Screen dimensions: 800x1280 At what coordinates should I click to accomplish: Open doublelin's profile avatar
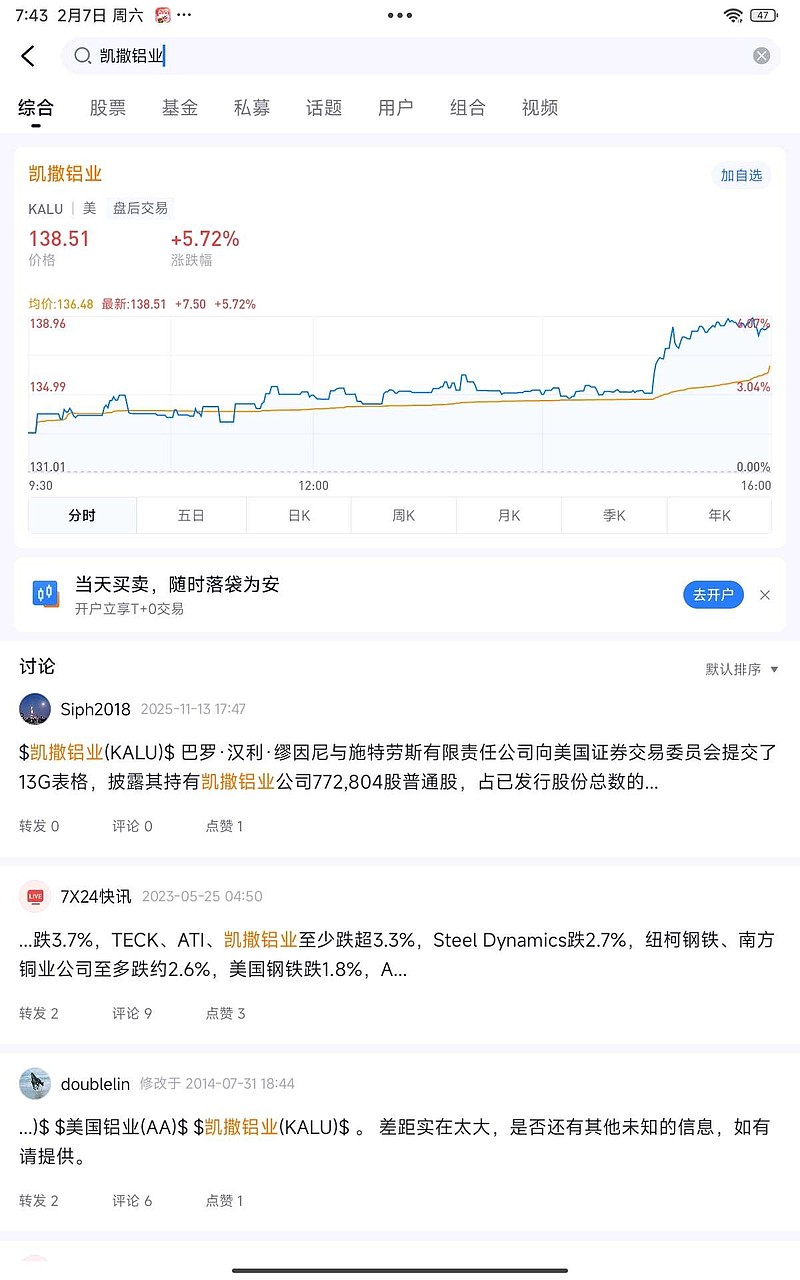click(x=35, y=1083)
